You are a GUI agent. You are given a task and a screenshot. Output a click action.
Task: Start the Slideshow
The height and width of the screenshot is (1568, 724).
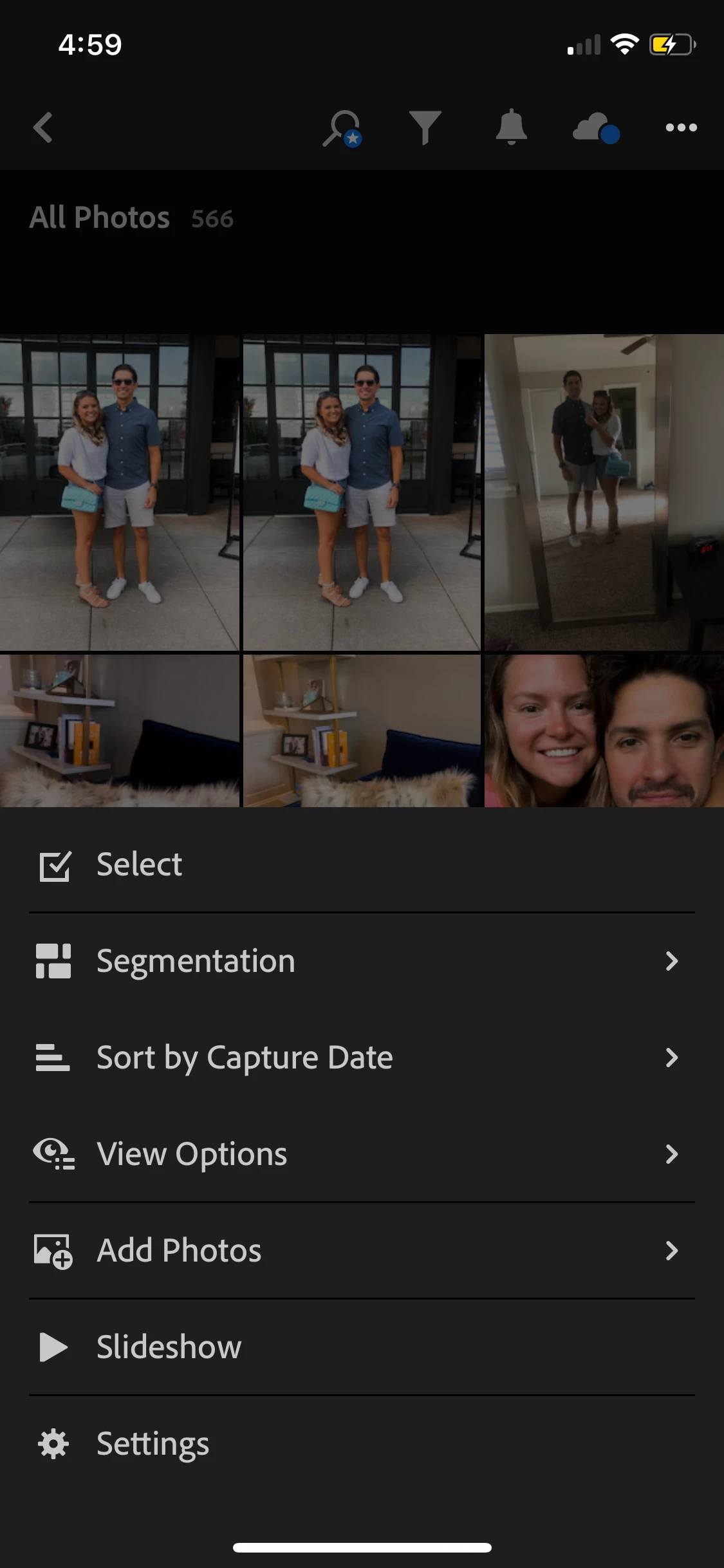[169, 1347]
